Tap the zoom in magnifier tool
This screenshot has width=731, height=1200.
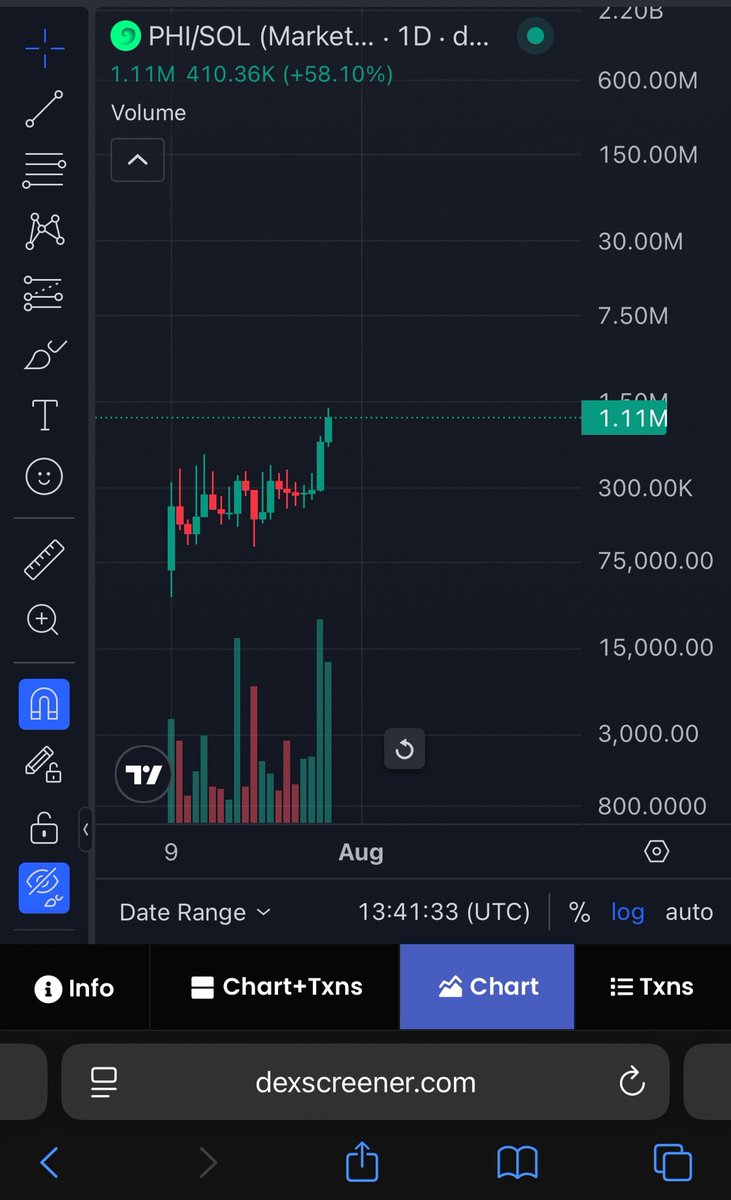click(x=44, y=620)
